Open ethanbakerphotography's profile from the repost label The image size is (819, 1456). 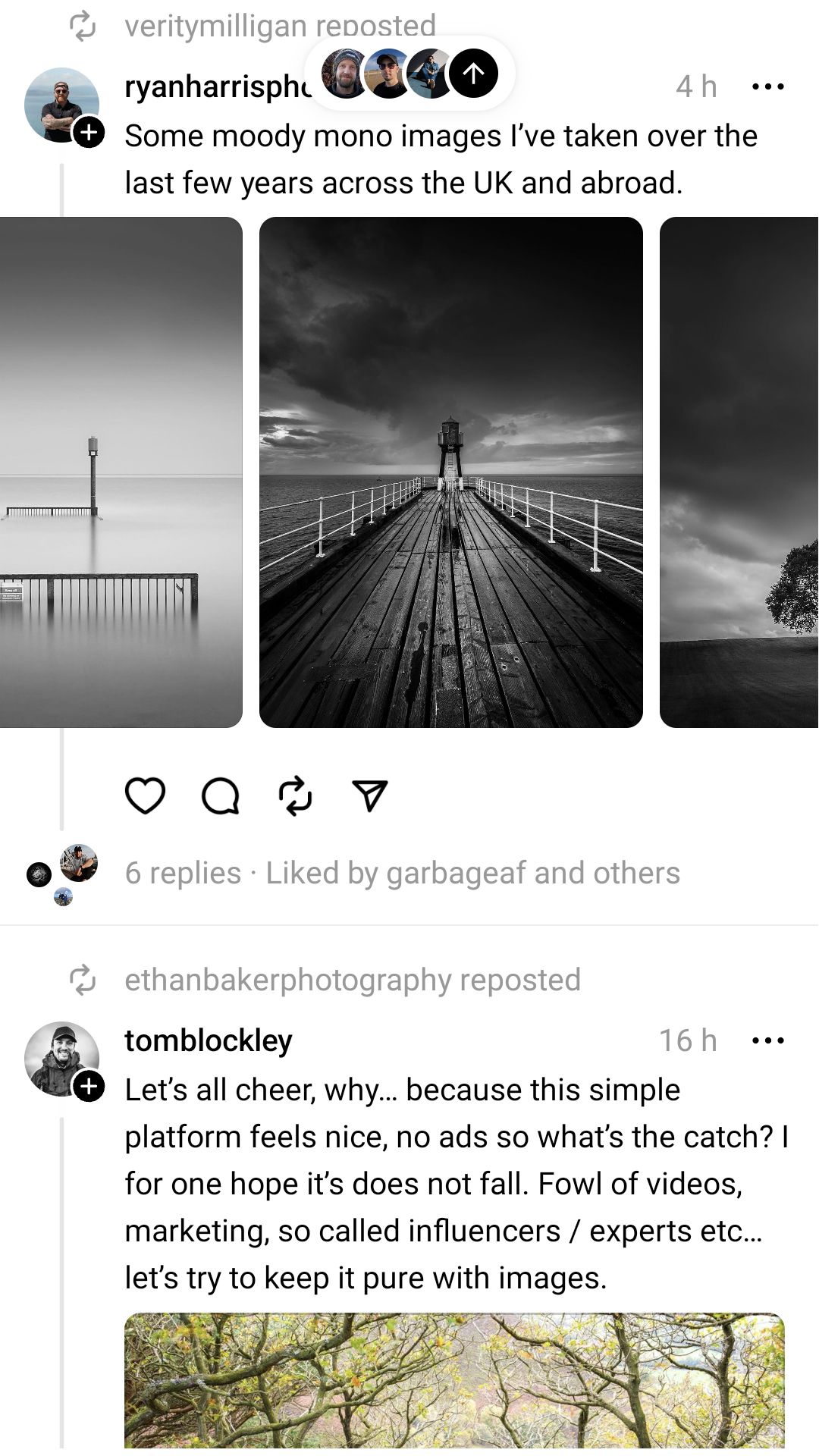[288, 980]
